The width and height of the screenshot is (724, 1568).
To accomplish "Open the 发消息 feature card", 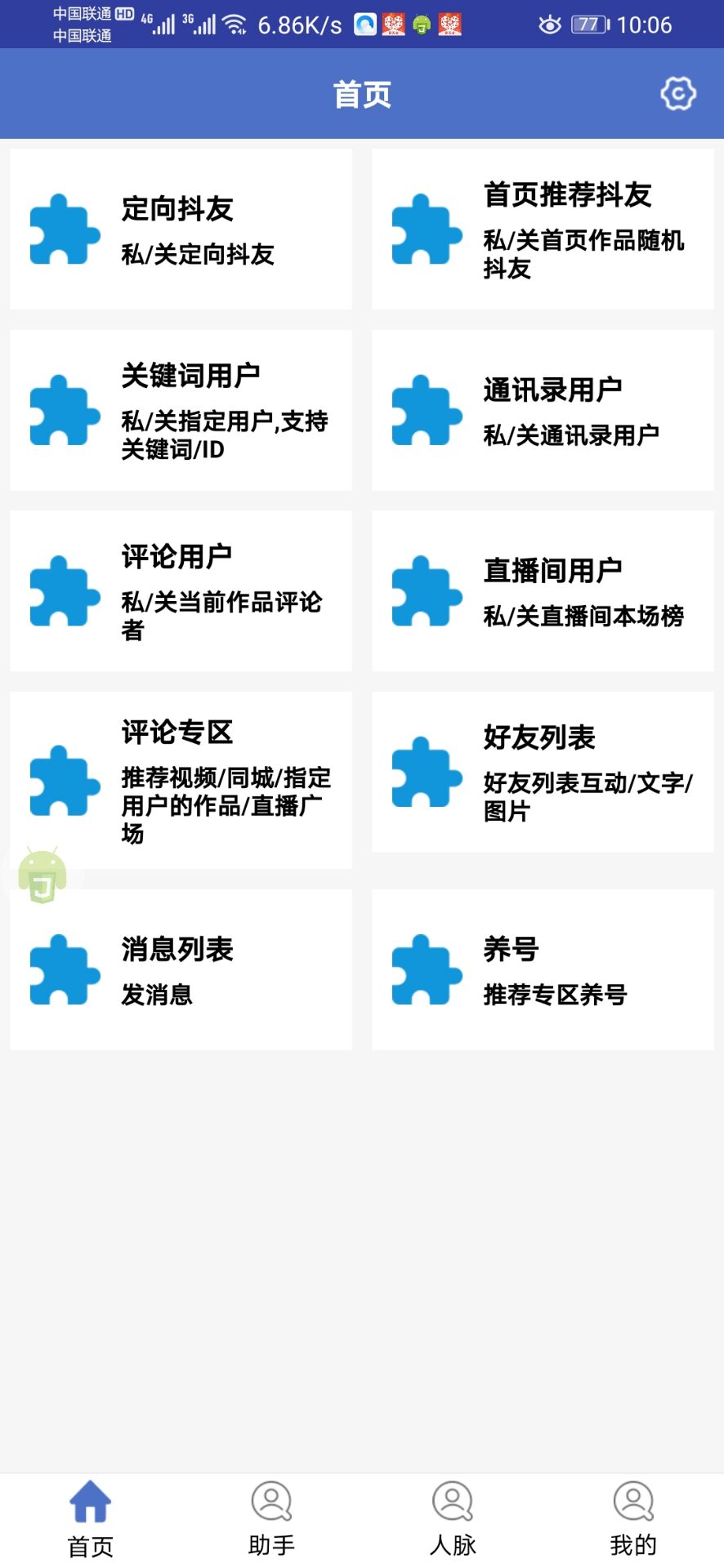I will click(179, 970).
